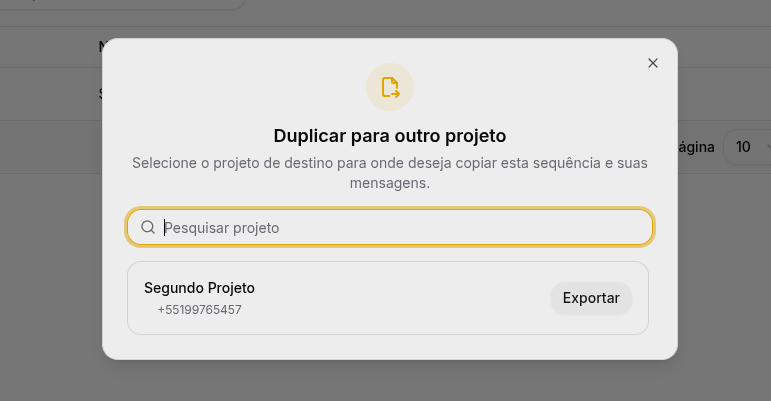Close the duplicate project dialog
Viewport: 771px width, 401px height.
[653, 63]
